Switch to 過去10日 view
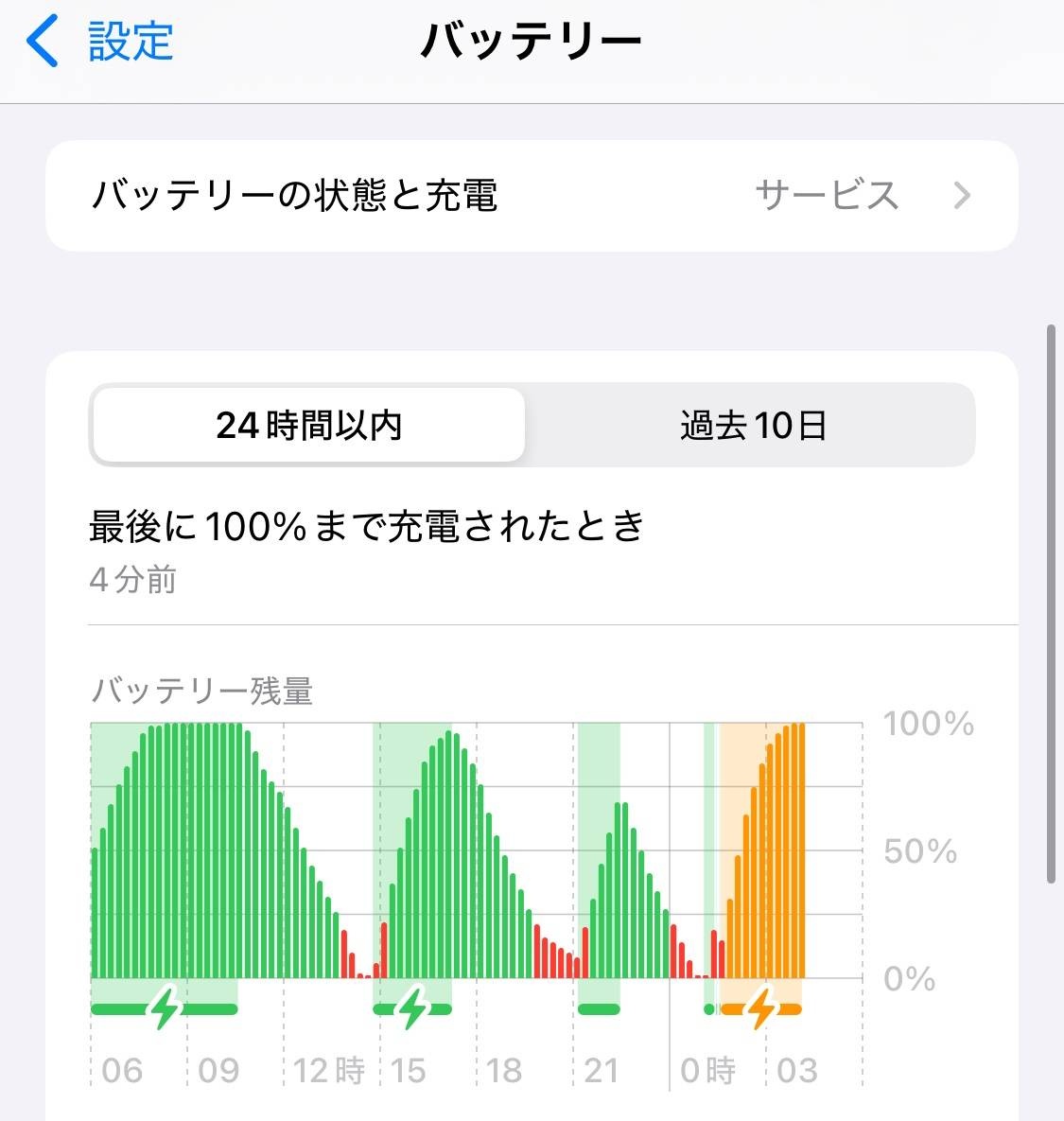 tap(753, 426)
